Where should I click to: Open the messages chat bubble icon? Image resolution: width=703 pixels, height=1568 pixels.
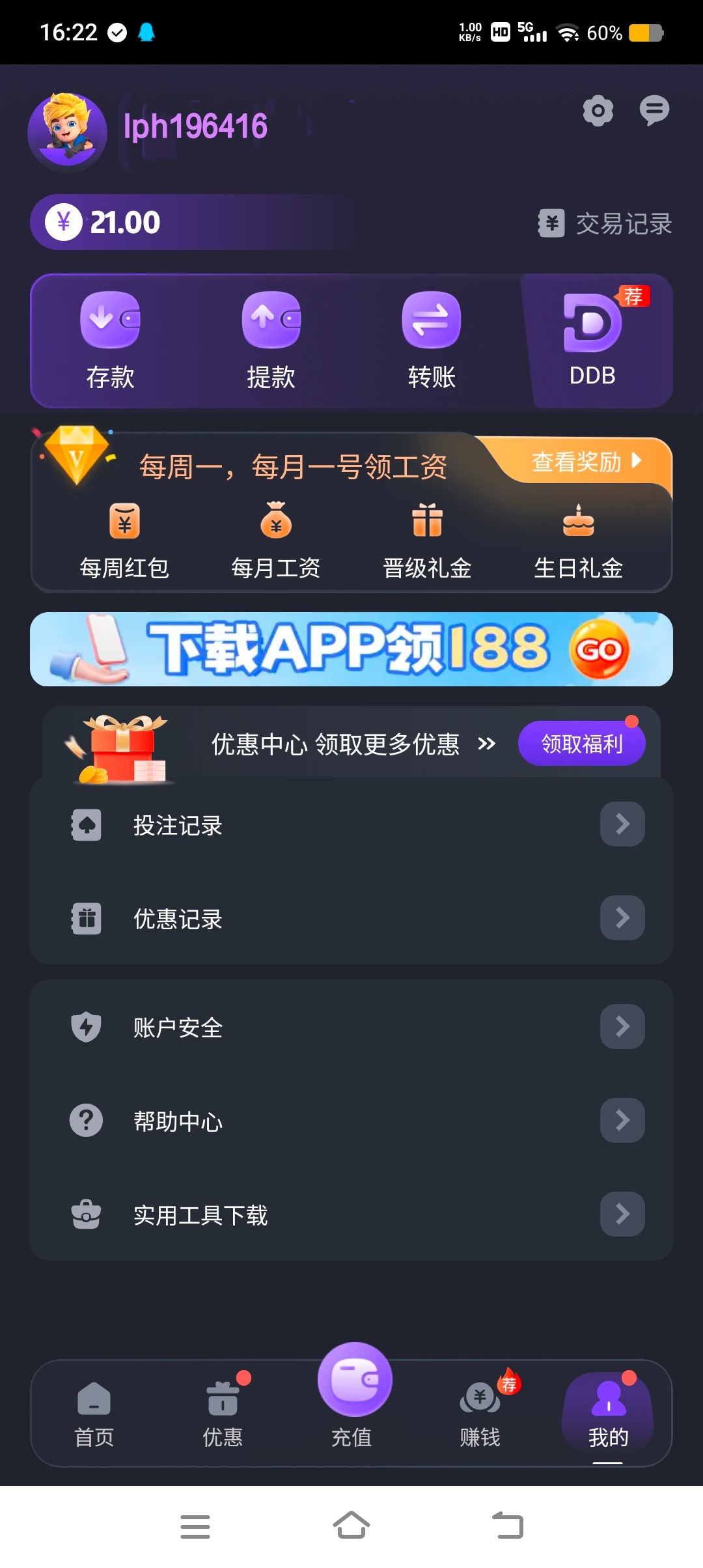[x=654, y=111]
